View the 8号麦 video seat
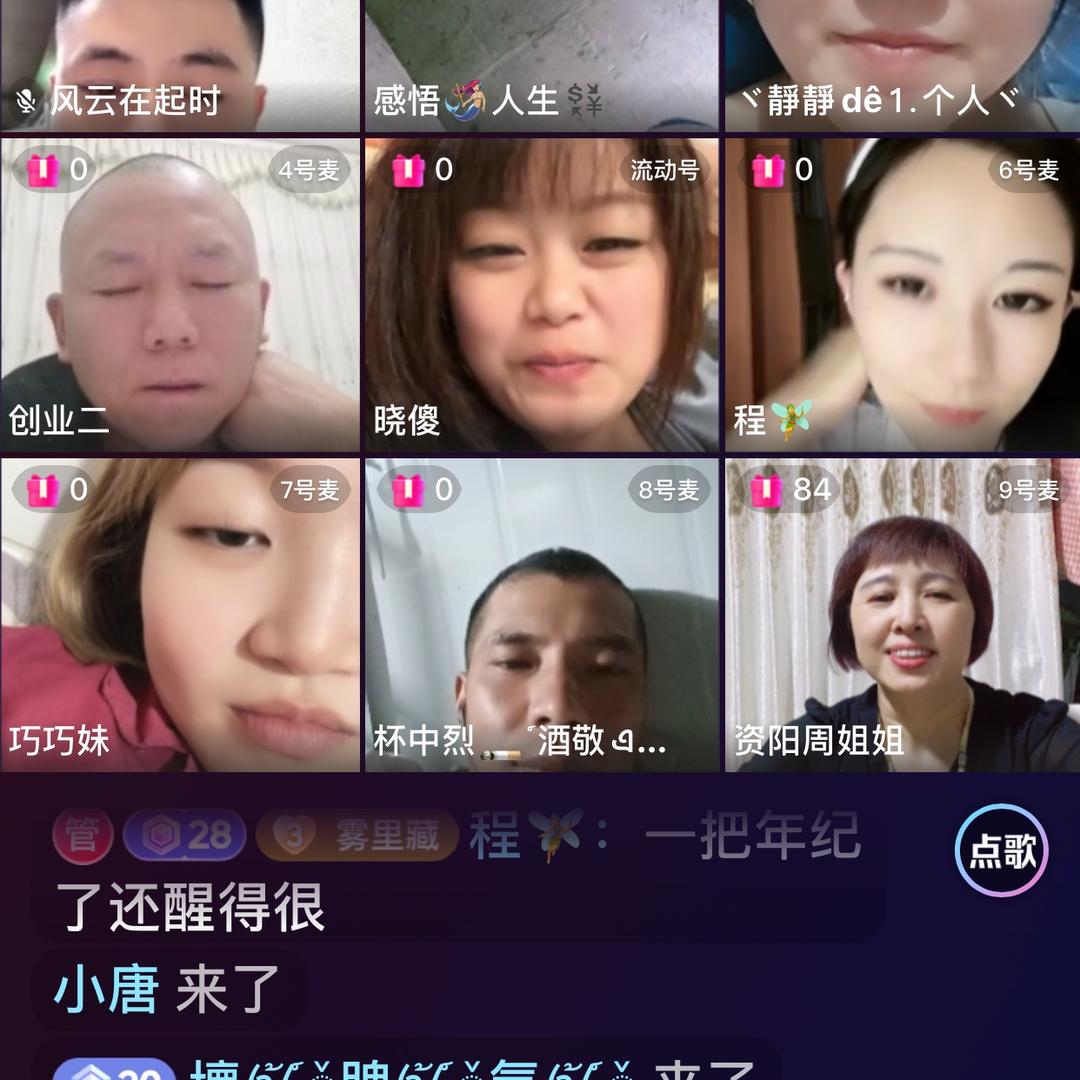This screenshot has height=1080, width=1080. (x=541, y=615)
